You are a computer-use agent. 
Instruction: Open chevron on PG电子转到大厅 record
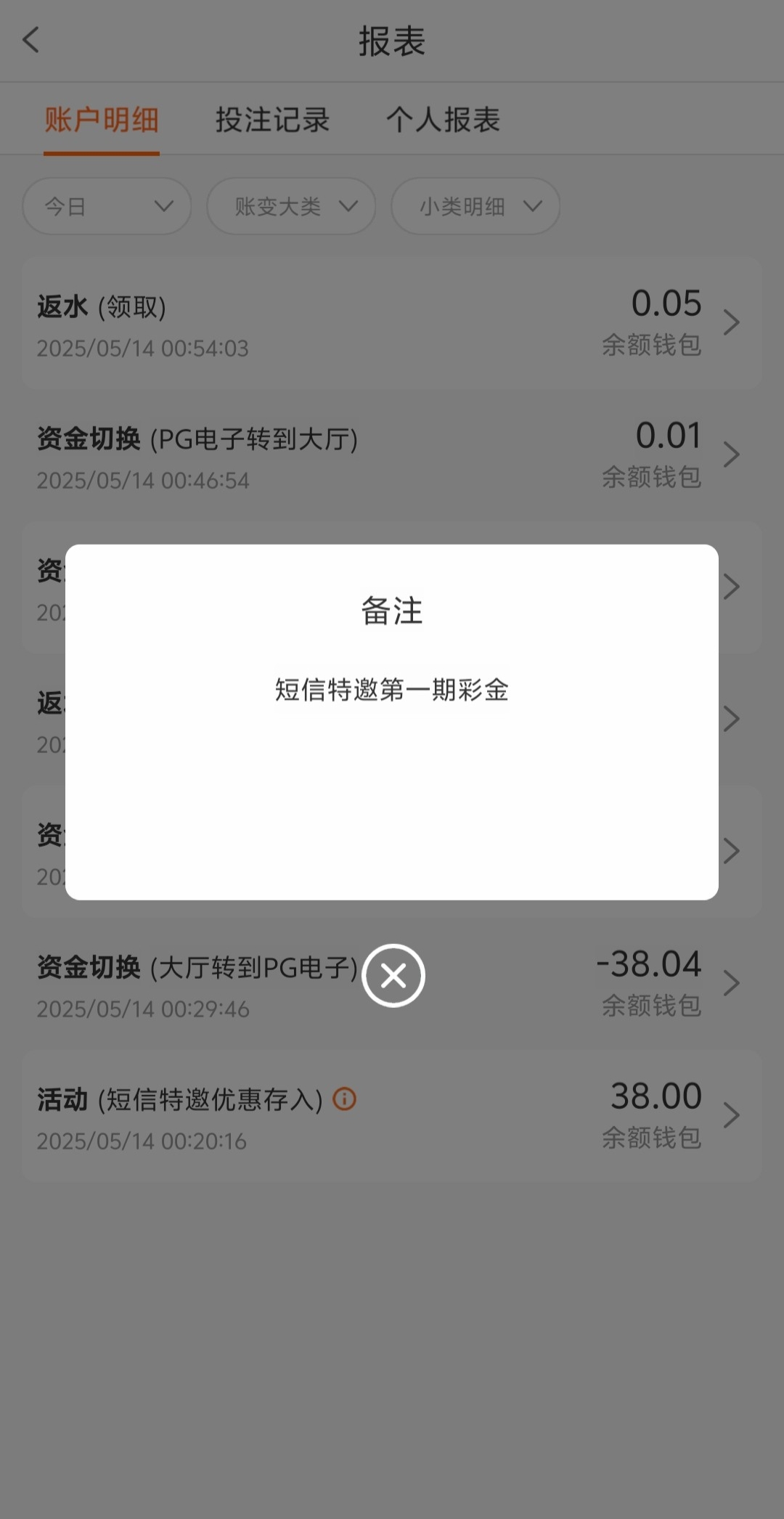pos(732,454)
